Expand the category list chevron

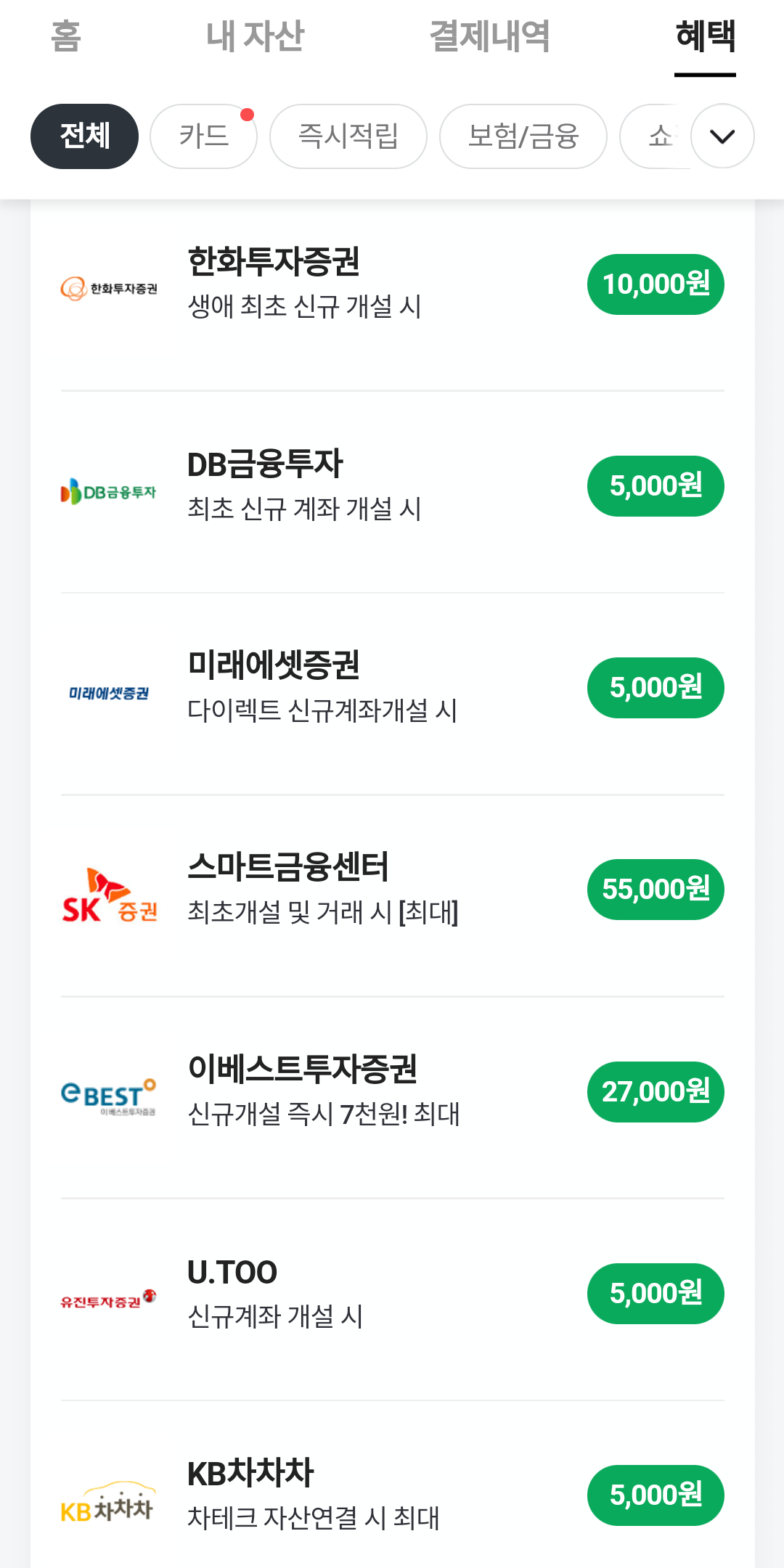pyautogui.click(x=722, y=136)
